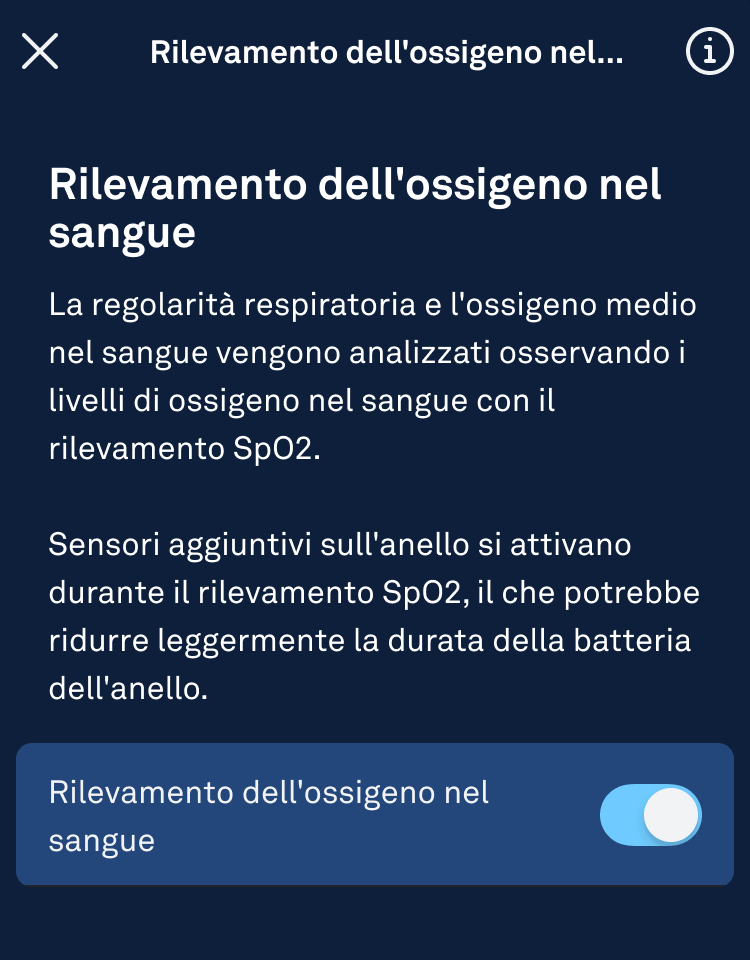Image resolution: width=750 pixels, height=960 pixels.
Task: Disable Rilevamento dell'ossigeno nel sangue switch
Action: [650, 815]
